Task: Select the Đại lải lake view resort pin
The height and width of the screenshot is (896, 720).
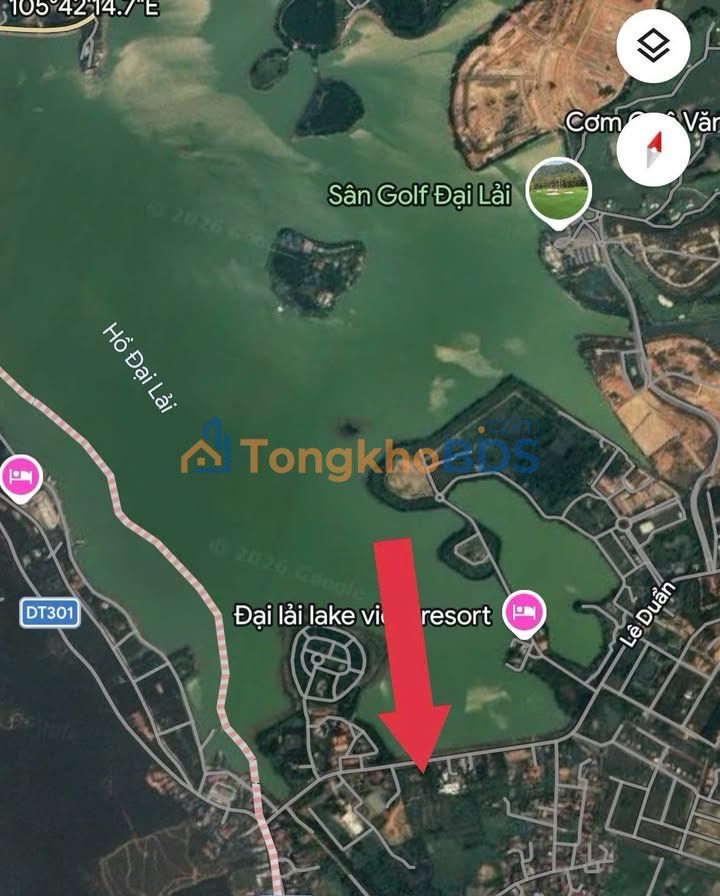Action: tap(524, 611)
